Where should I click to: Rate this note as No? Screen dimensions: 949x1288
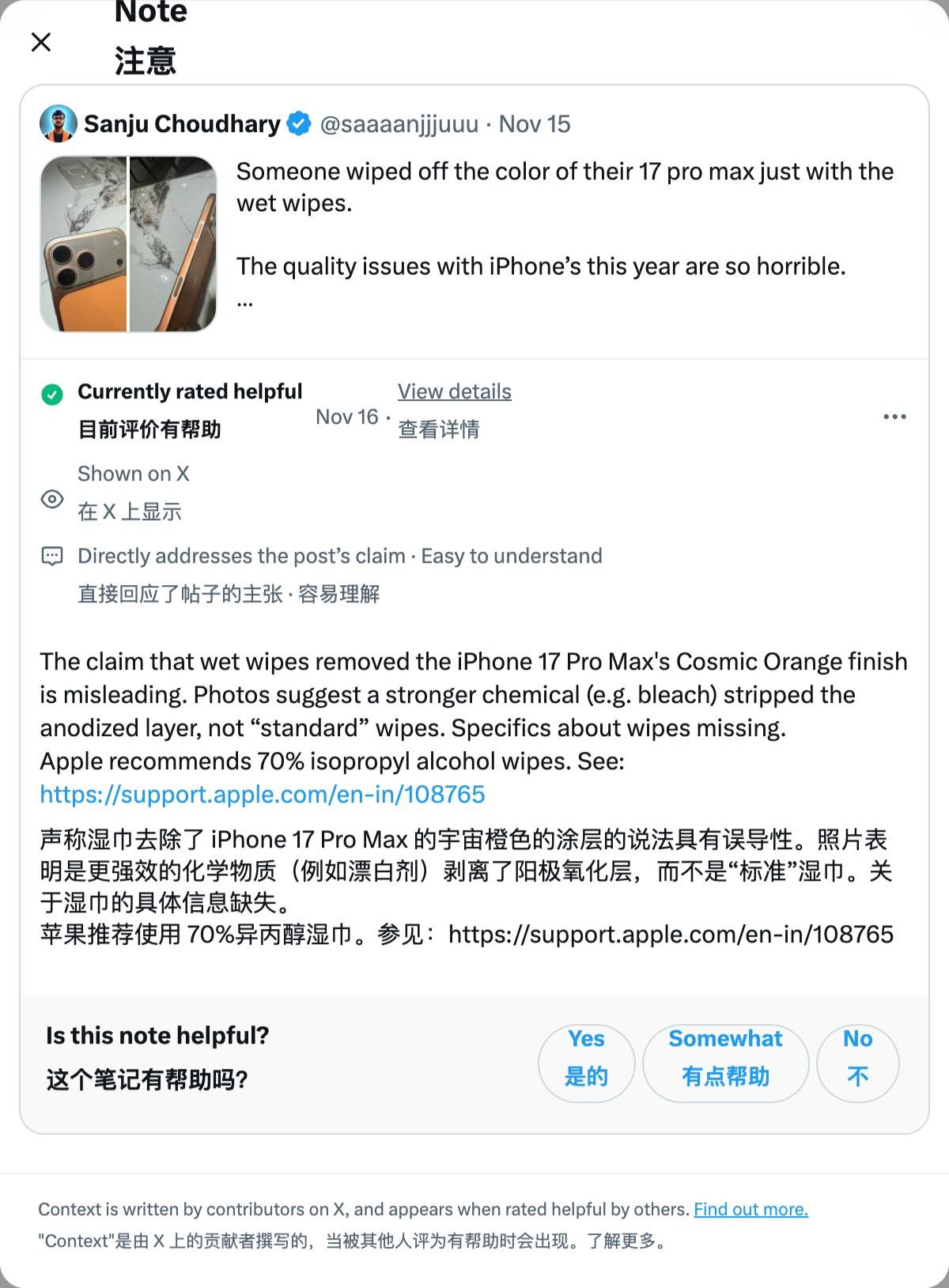(x=857, y=1062)
